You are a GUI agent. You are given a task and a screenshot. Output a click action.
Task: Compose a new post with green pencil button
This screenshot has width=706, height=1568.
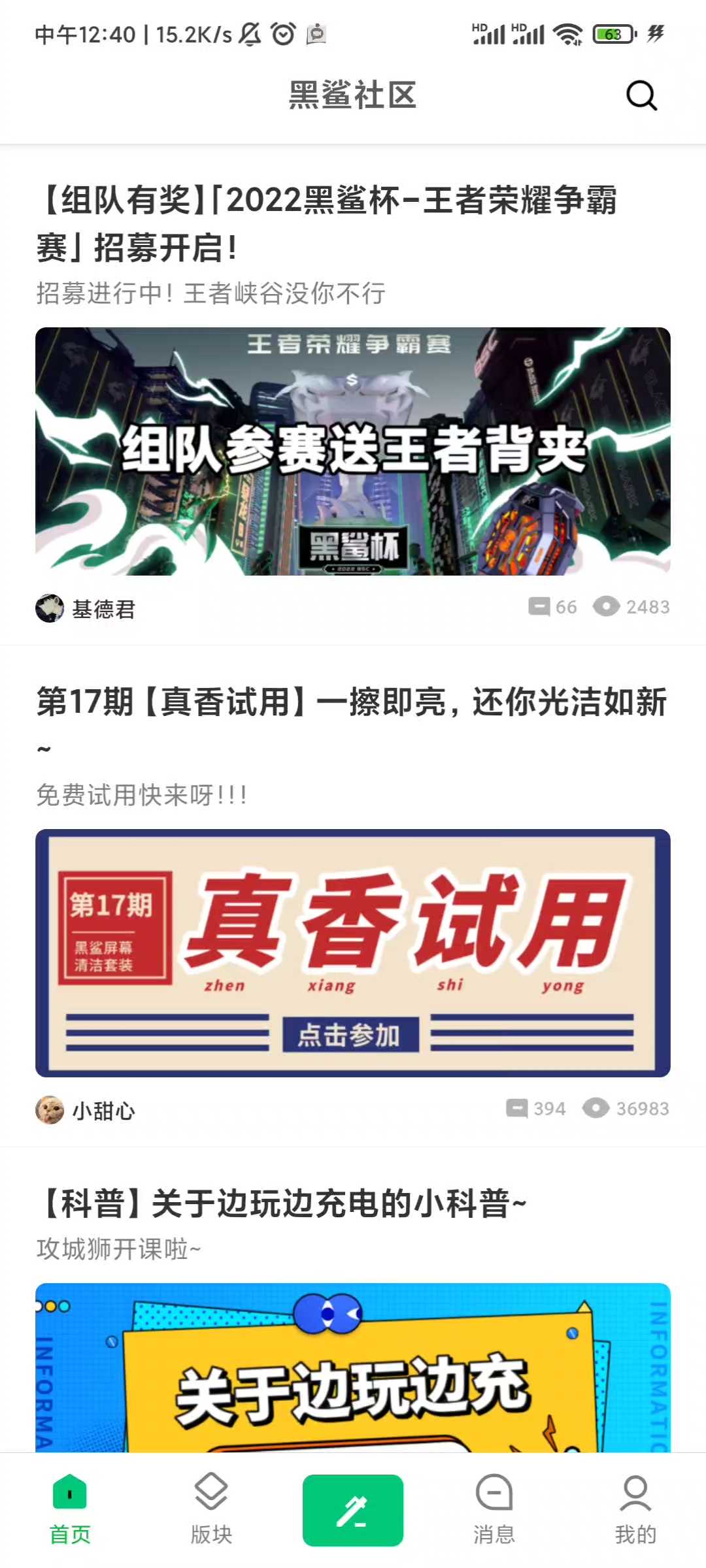[x=353, y=1510]
